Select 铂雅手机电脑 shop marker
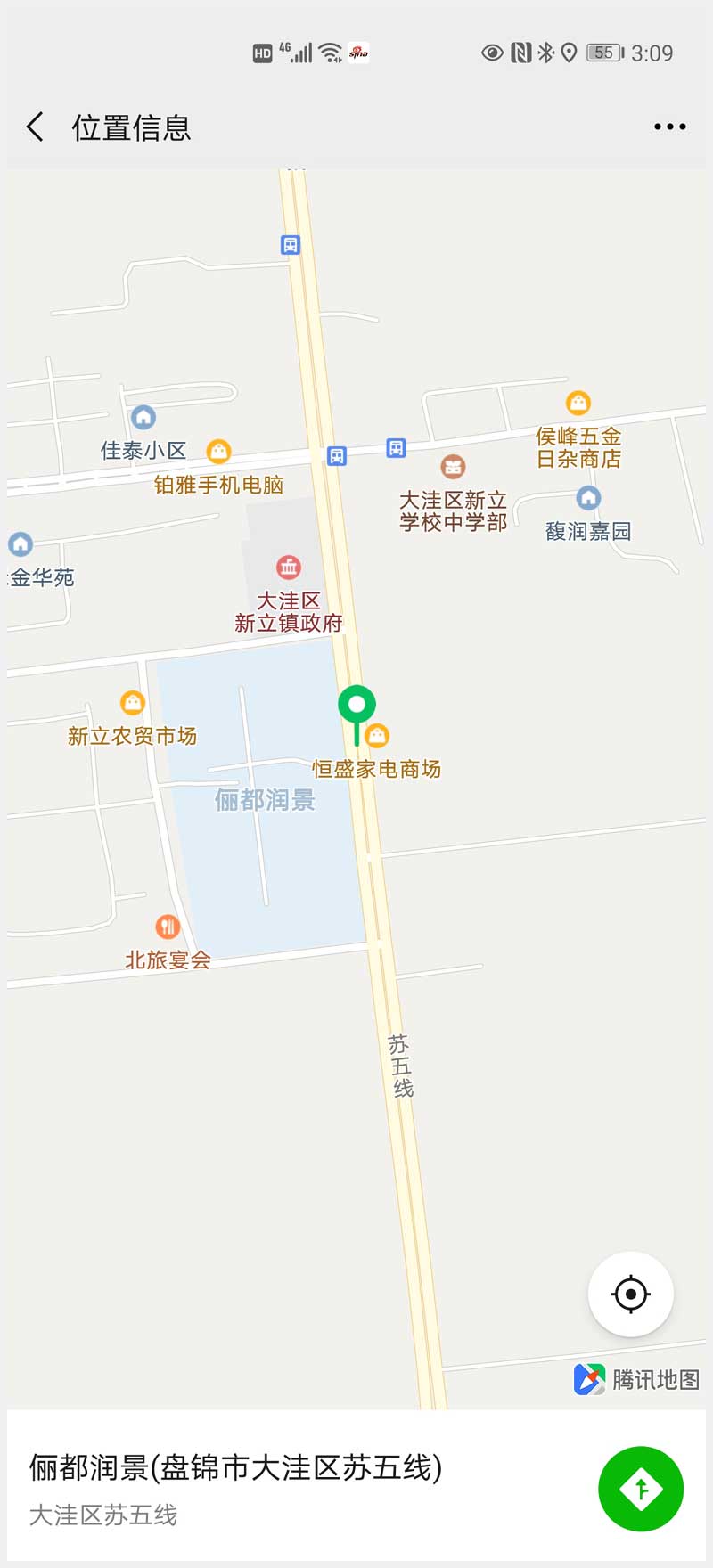The width and height of the screenshot is (713, 1568). 219,453
